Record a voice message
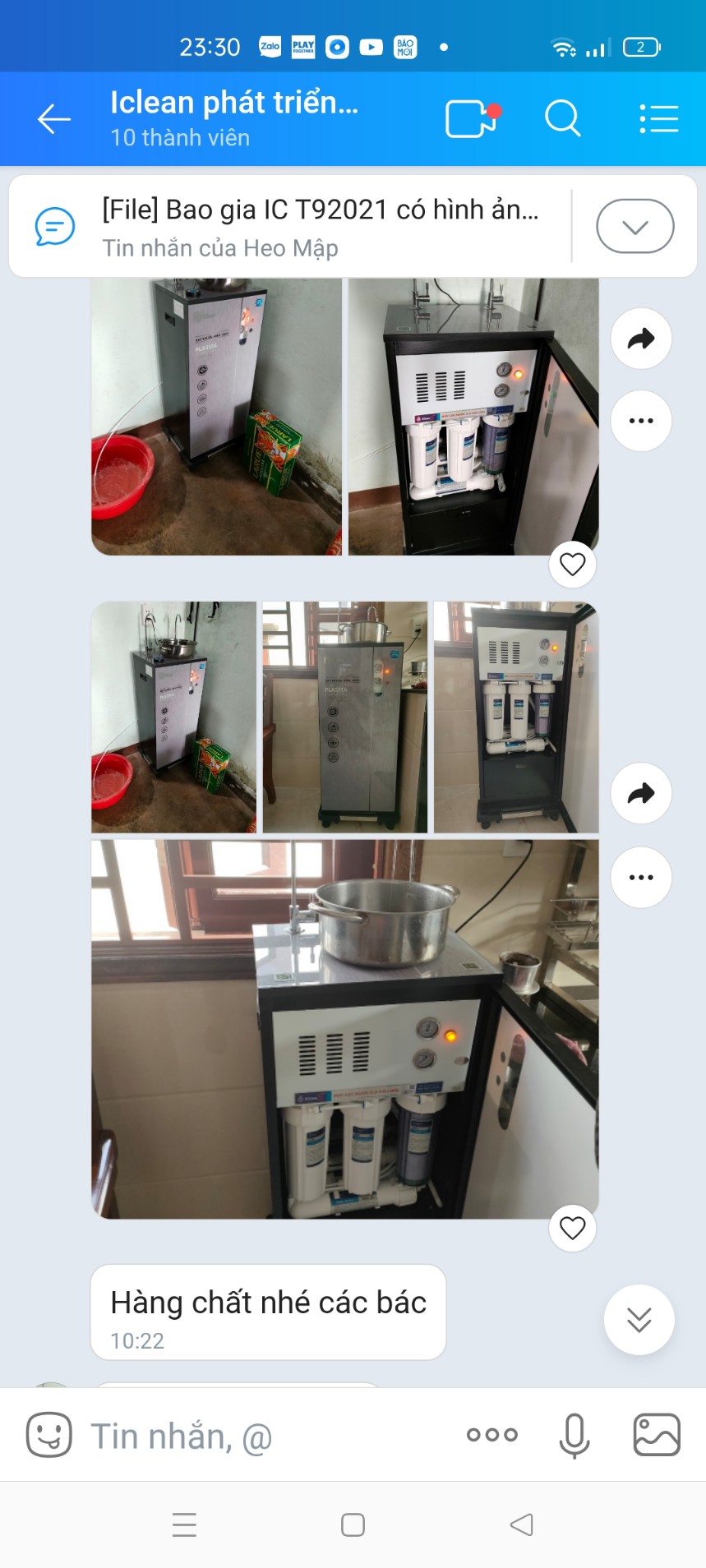Viewport: 706px width, 1568px height. (574, 1435)
